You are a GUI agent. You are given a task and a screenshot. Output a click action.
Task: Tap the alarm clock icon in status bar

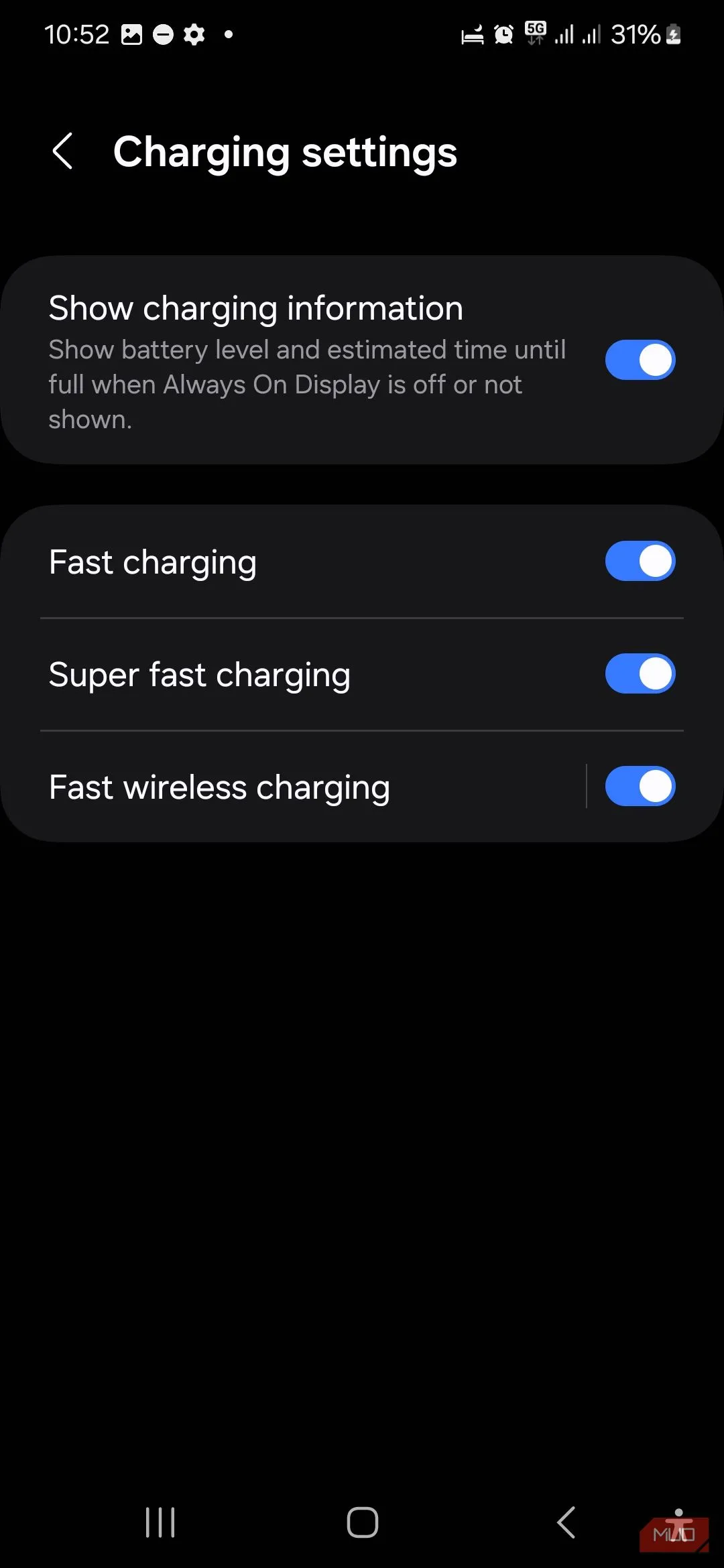coord(504,34)
